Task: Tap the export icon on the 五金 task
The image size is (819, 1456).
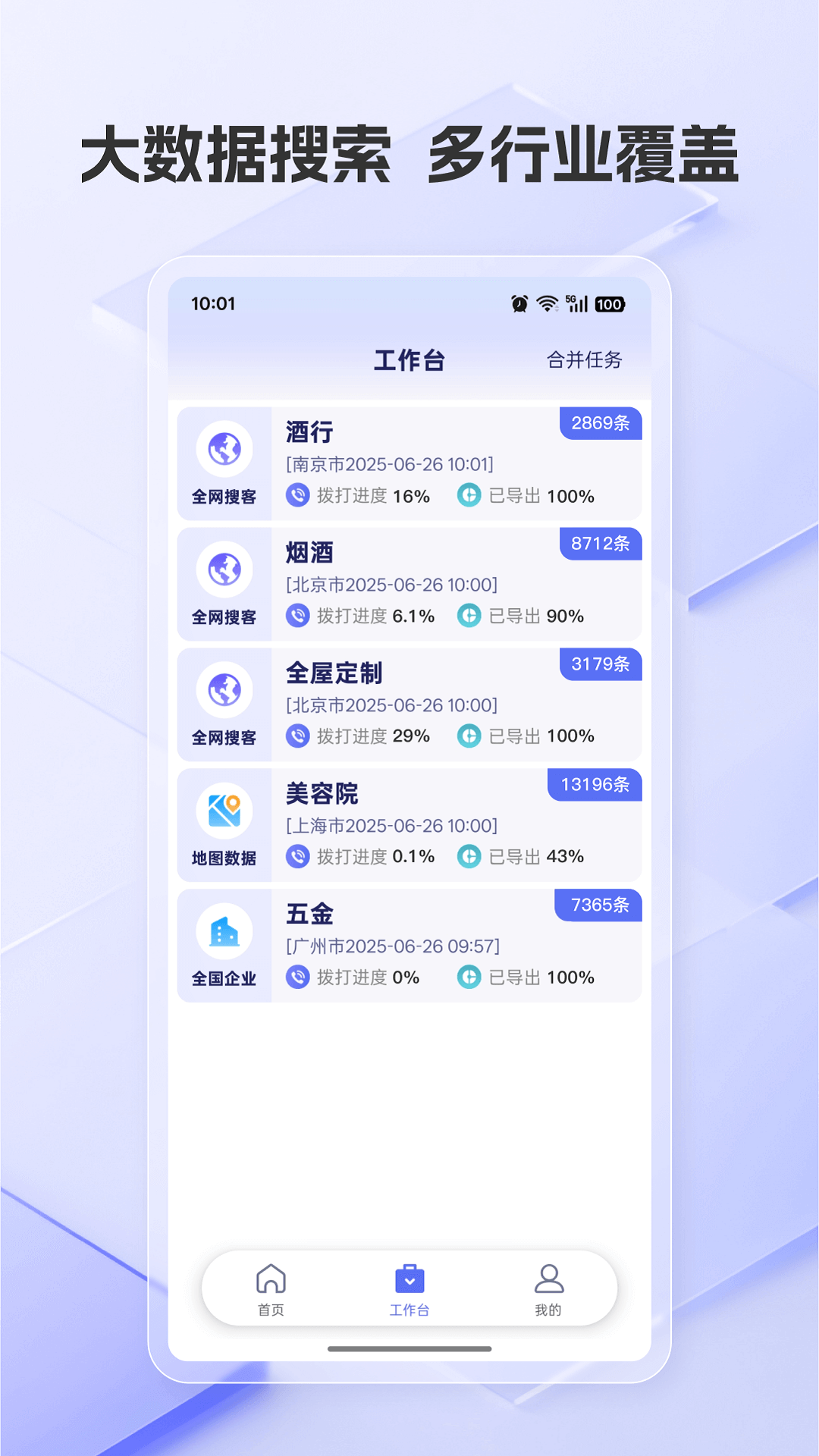Action: 469,978
